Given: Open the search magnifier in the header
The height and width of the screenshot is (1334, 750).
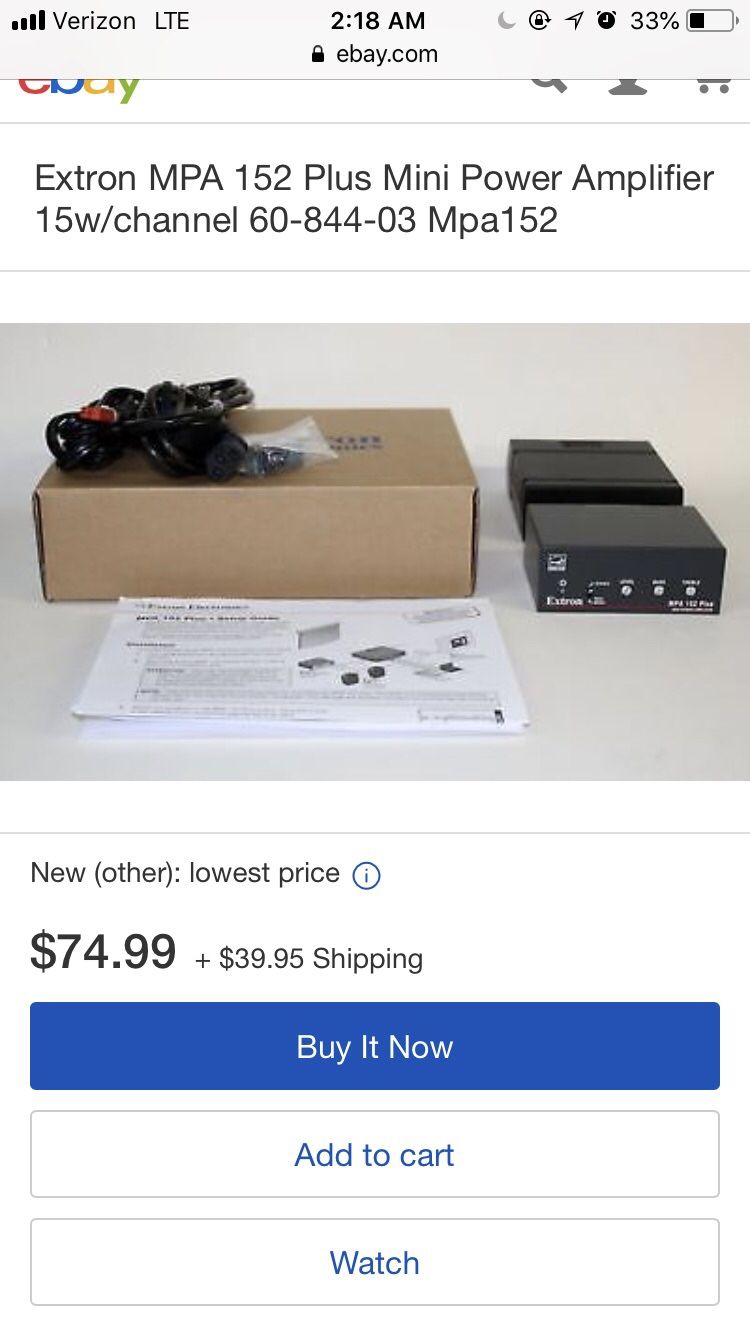Looking at the screenshot, I should pos(548,84).
